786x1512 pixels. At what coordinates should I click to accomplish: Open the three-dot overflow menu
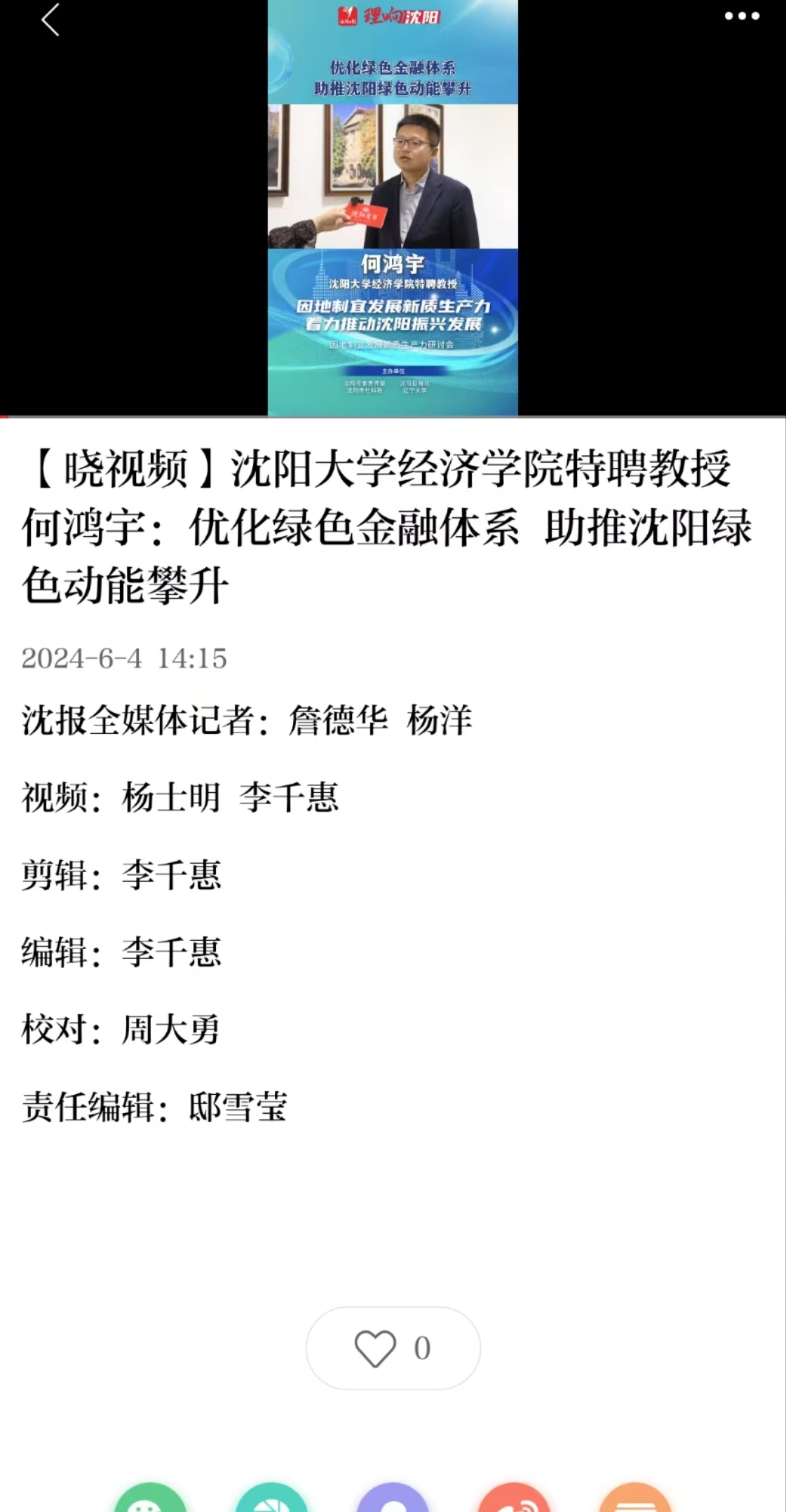pyautogui.click(x=742, y=16)
